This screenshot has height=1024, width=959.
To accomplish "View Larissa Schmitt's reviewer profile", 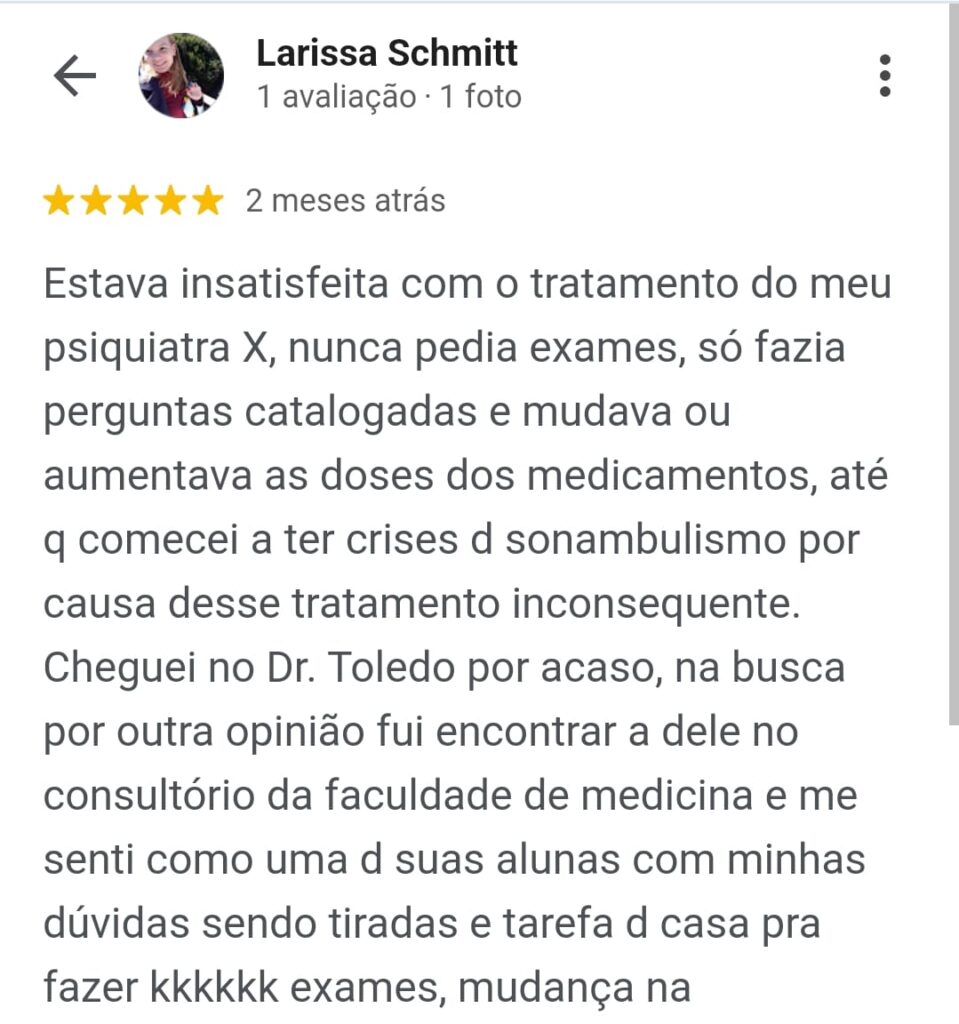I will (x=387, y=53).
